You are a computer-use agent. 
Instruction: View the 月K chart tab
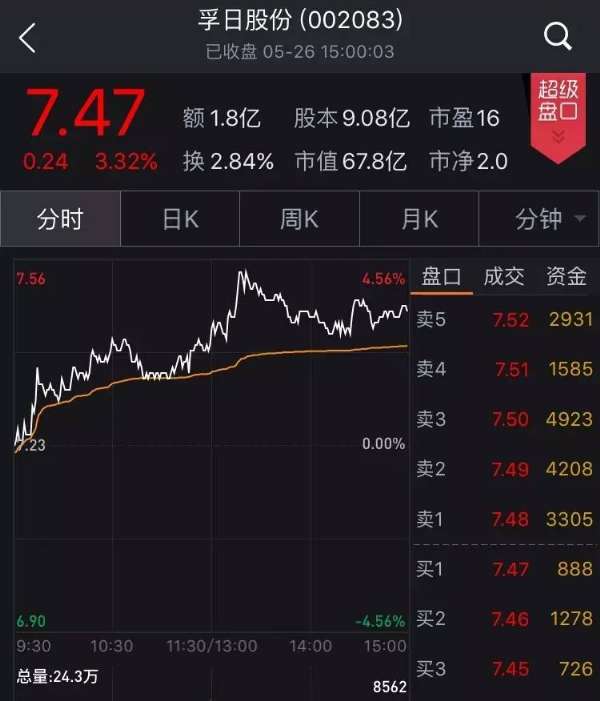pyautogui.click(x=419, y=220)
